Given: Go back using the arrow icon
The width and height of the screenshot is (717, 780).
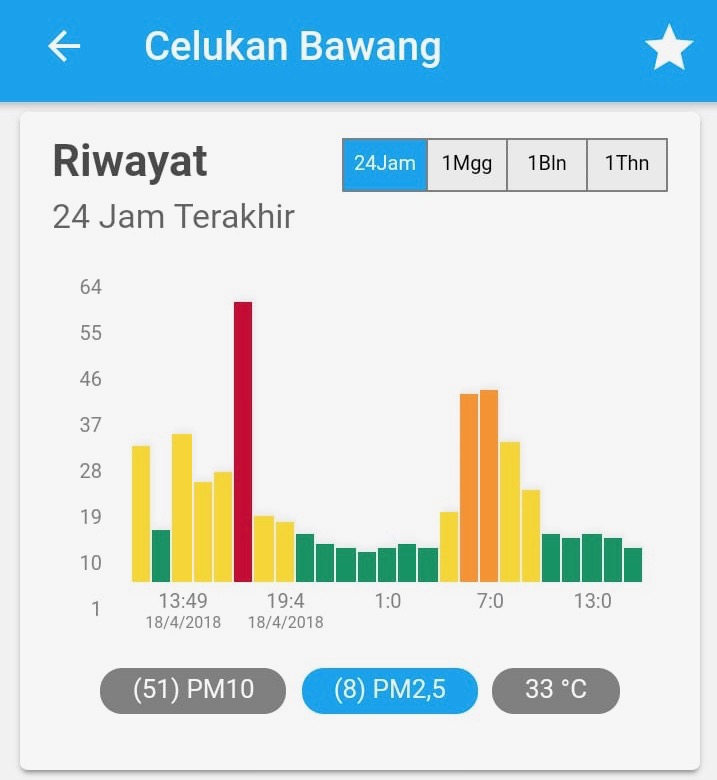Looking at the screenshot, I should pyautogui.click(x=64, y=46).
